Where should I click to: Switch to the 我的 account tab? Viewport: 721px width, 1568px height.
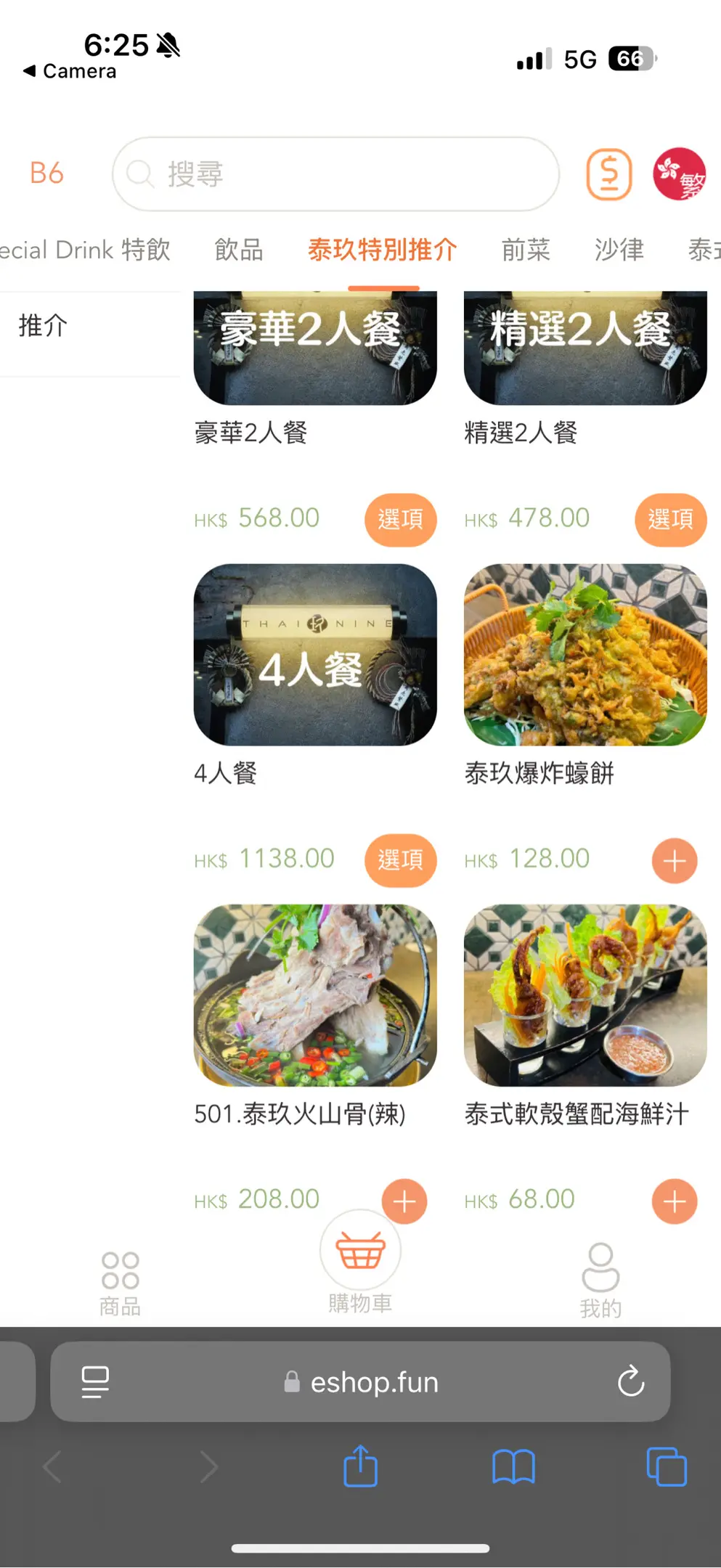click(x=600, y=1281)
